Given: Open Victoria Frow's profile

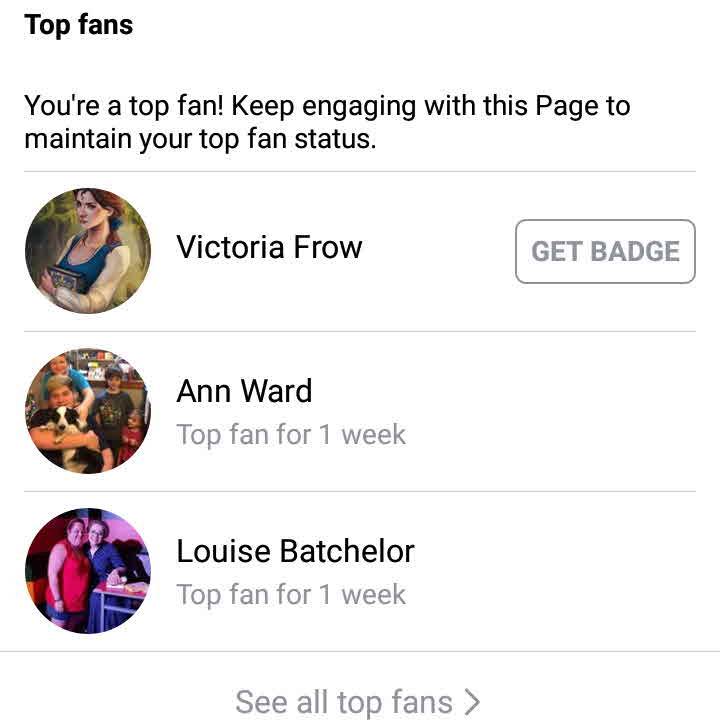Looking at the screenshot, I should click(269, 248).
